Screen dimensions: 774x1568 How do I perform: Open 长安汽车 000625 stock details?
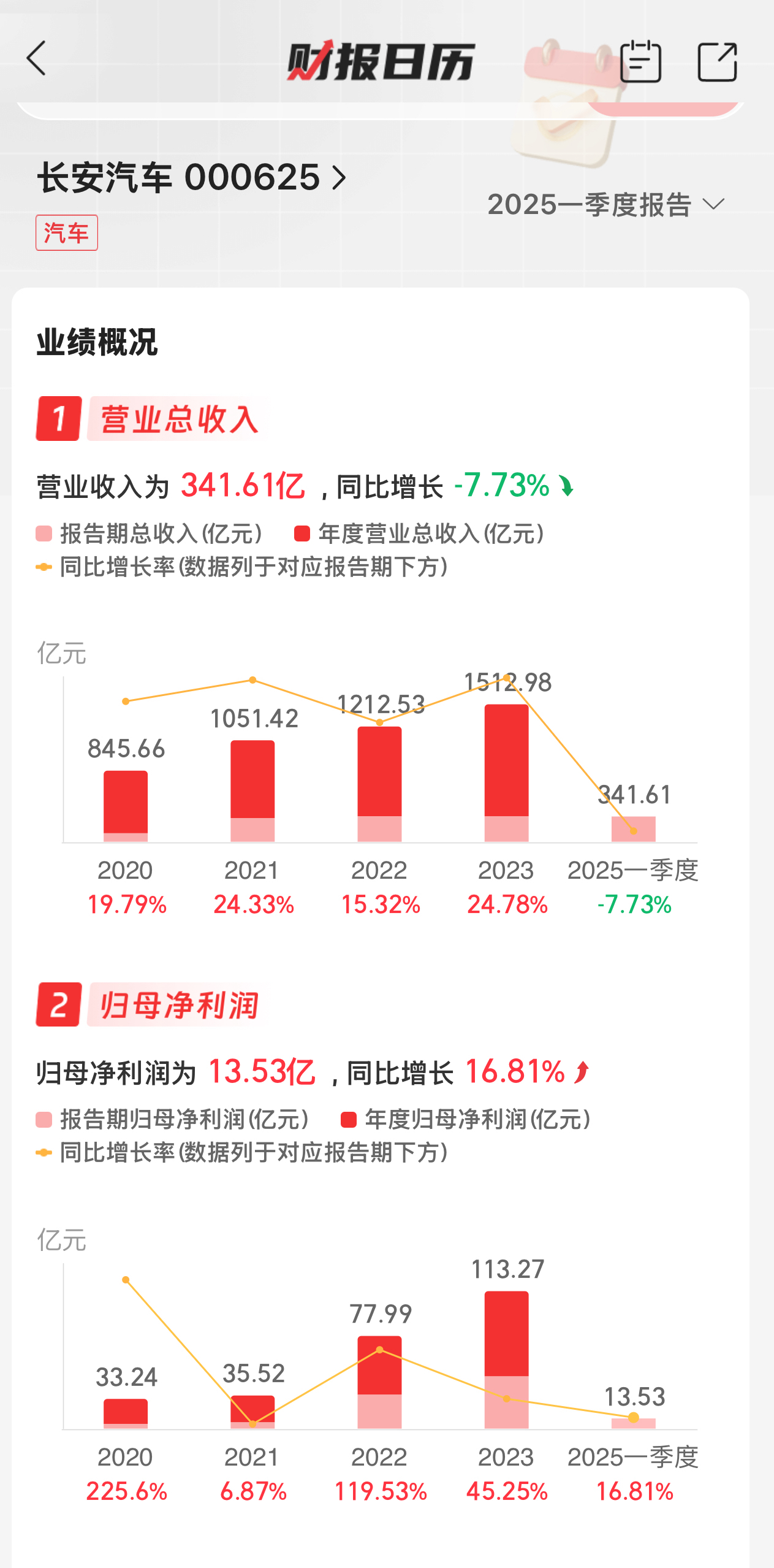[192, 177]
